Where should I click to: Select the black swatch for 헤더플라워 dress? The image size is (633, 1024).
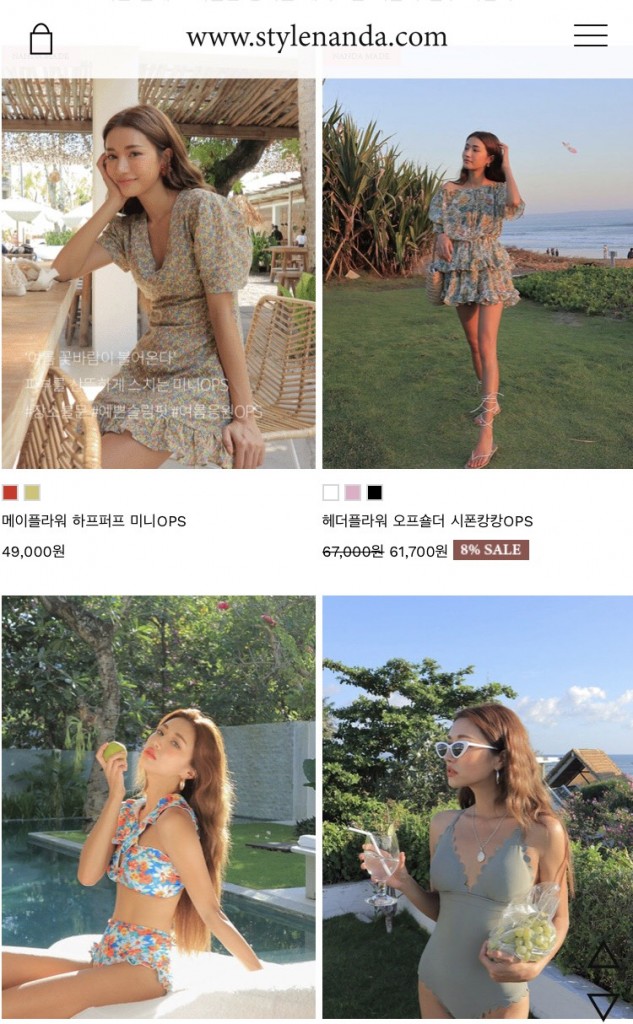tap(374, 492)
